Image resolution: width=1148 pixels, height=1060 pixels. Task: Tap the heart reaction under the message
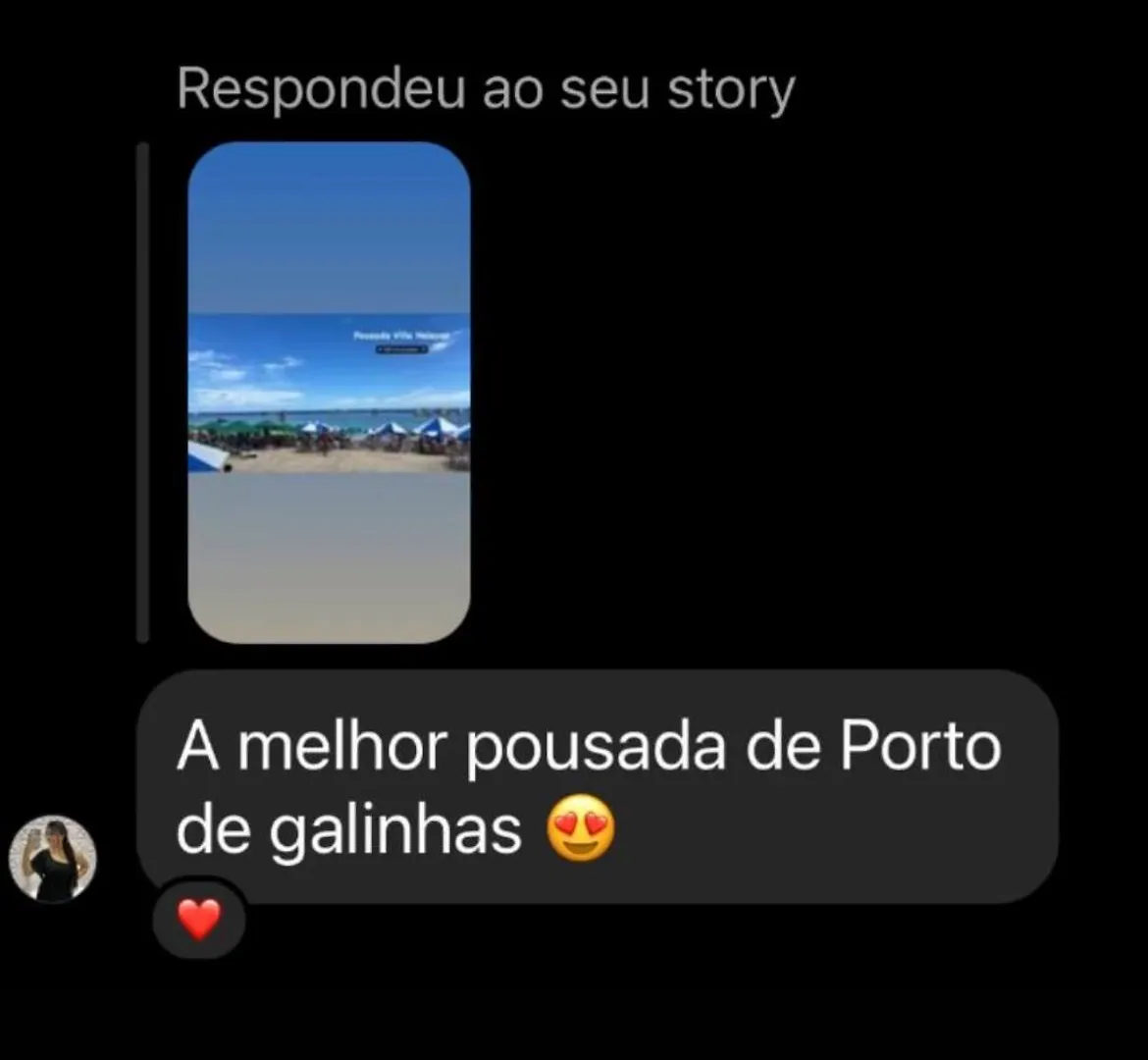tap(199, 921)
